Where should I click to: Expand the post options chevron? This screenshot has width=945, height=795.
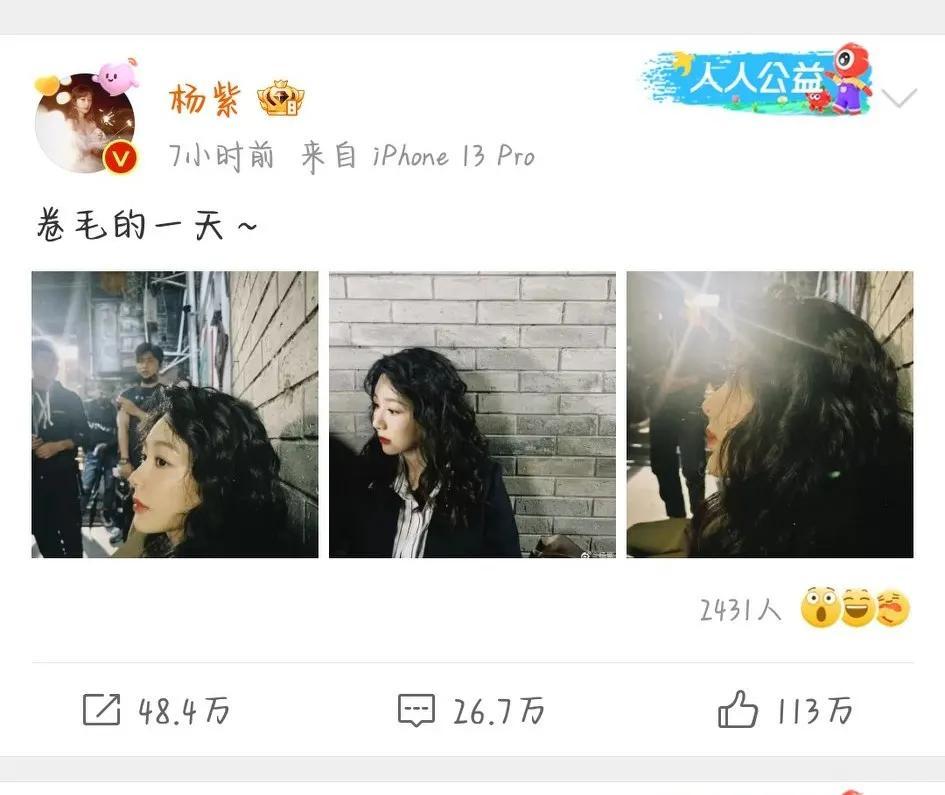899,98
